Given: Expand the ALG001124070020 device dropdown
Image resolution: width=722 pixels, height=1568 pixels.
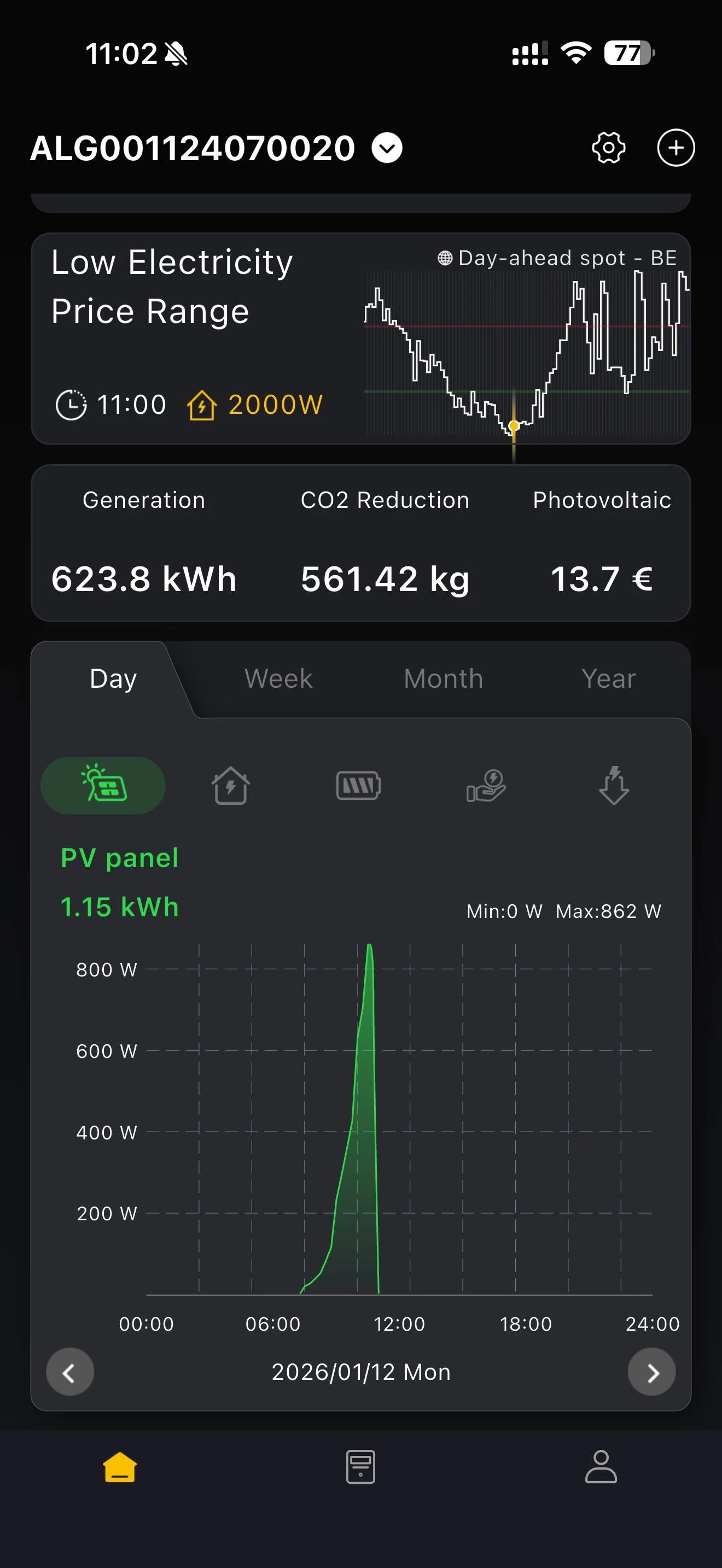Looking at the screenshot, I should point(387,148).
